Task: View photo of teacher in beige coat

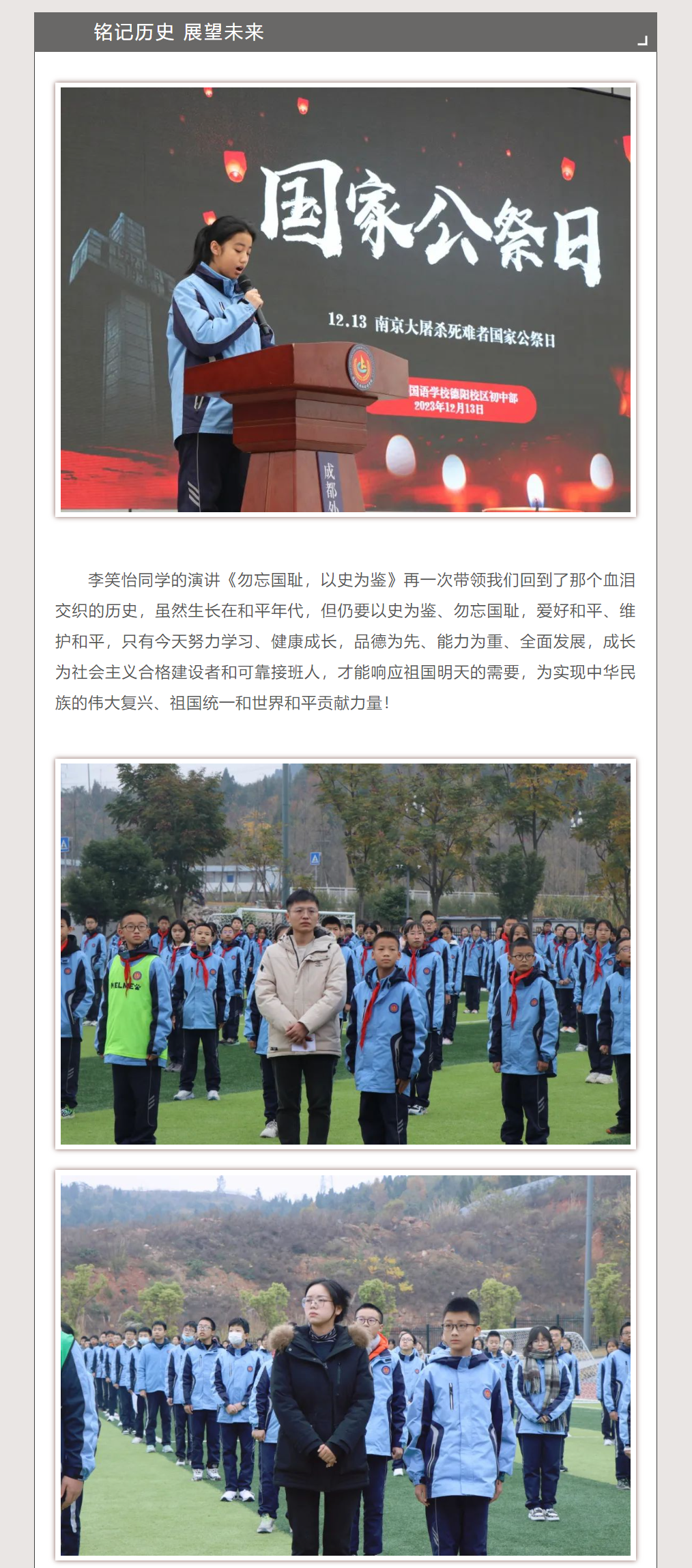Action: click(345, 953)
